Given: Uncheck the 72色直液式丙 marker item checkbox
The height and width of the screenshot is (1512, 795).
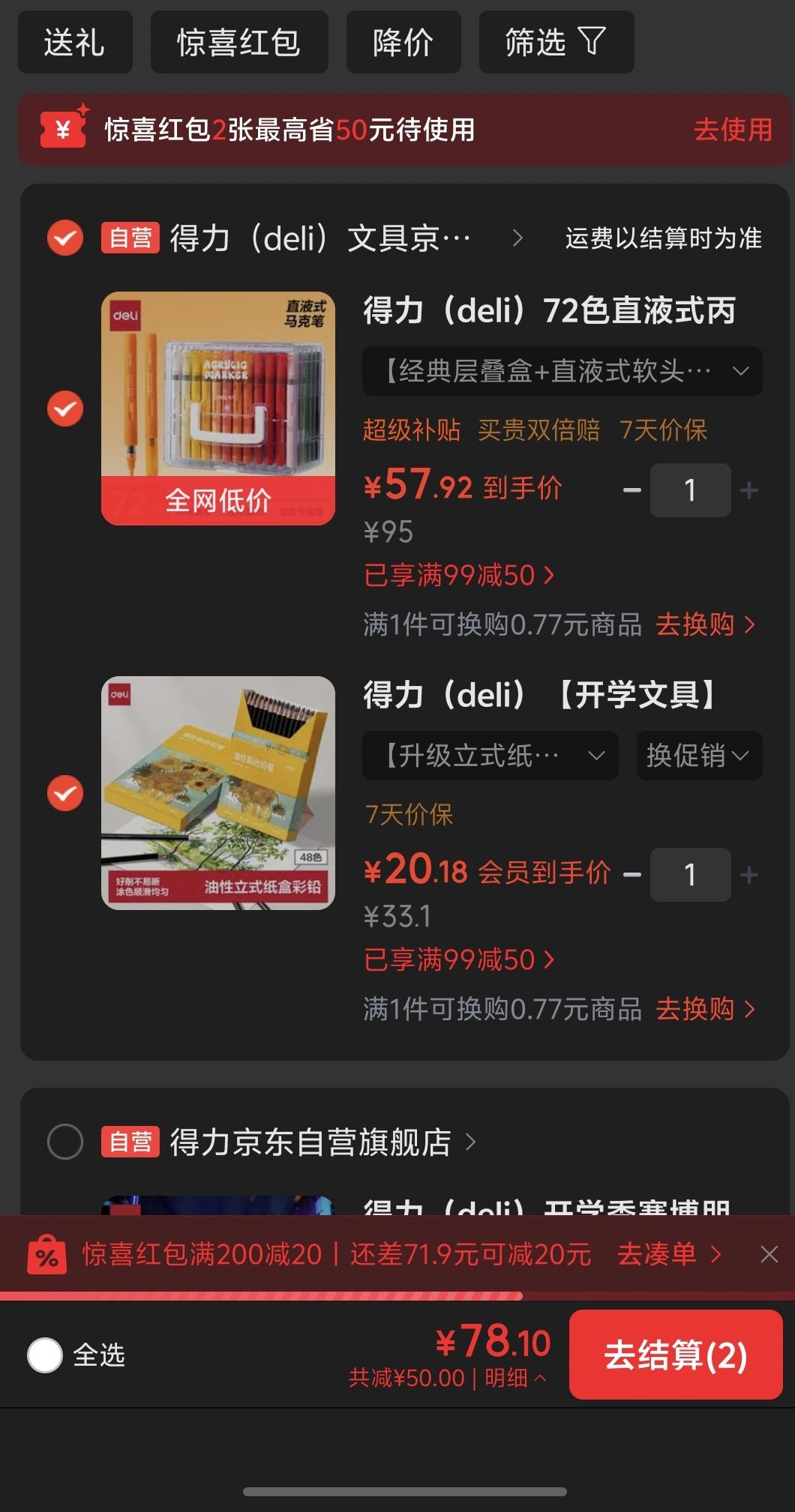Looking at the screenshot, I should 65,409.
